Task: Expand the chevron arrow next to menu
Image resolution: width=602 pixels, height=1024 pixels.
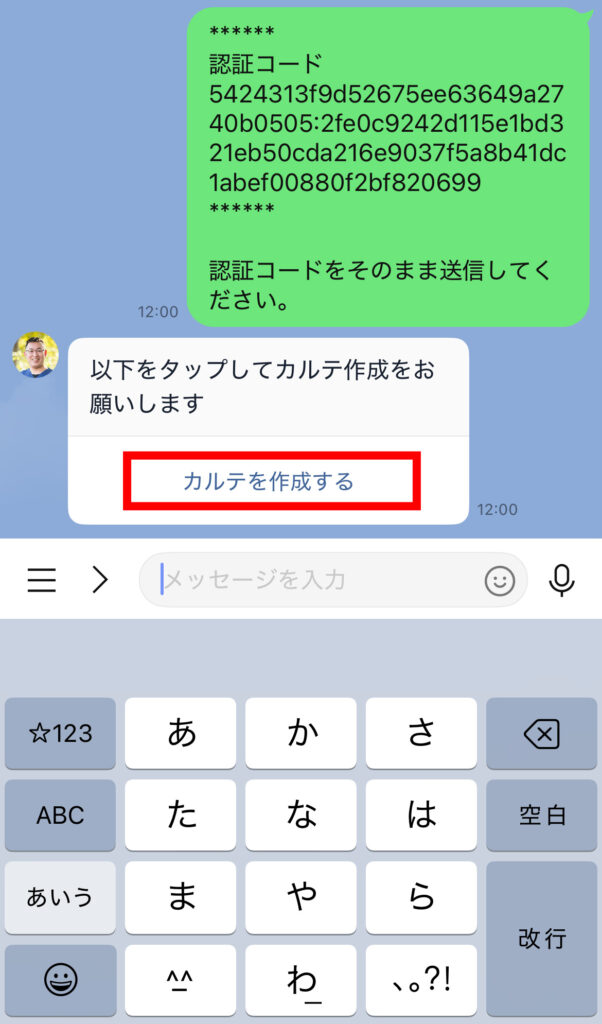Action: pos(99,580)
